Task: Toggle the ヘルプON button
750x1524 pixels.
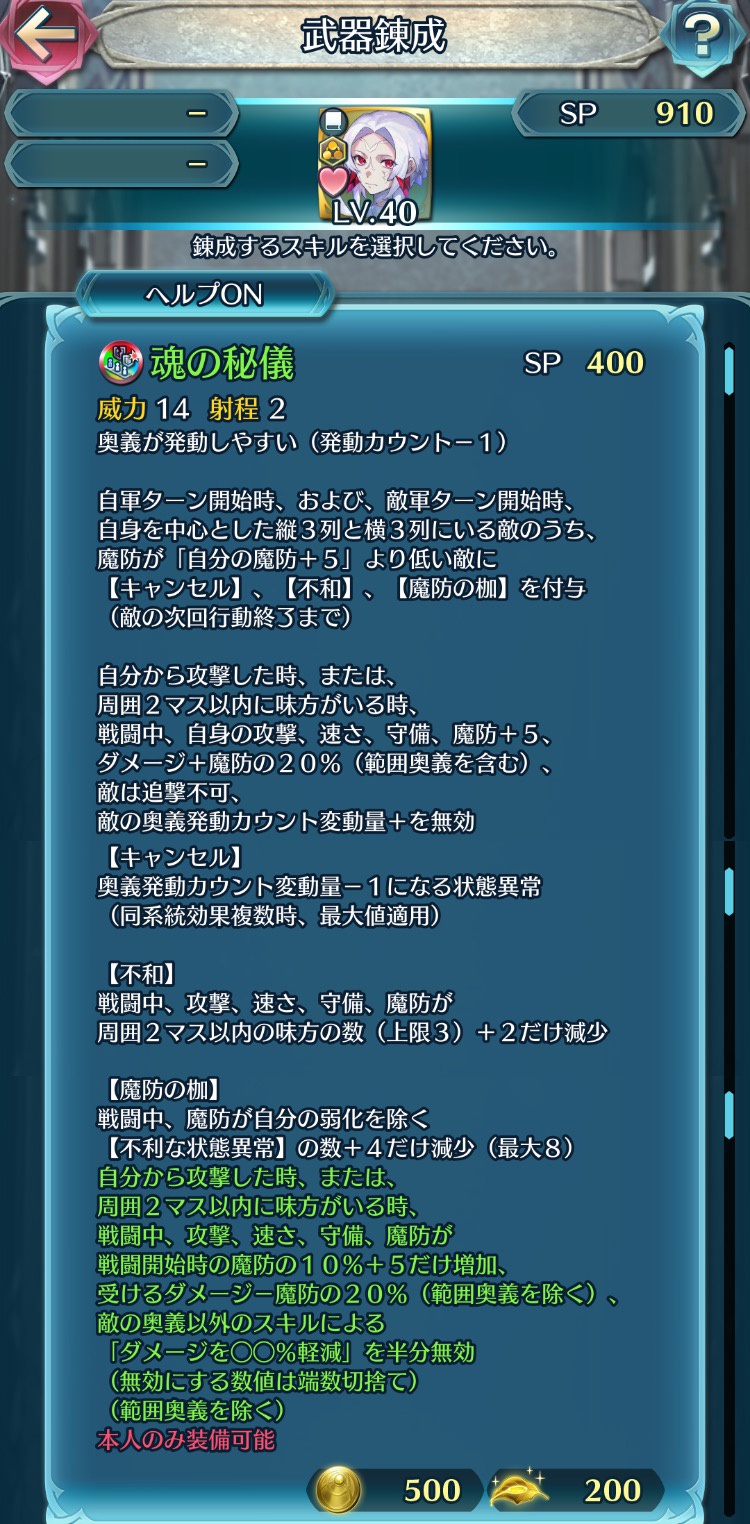Action: (205, 295)
